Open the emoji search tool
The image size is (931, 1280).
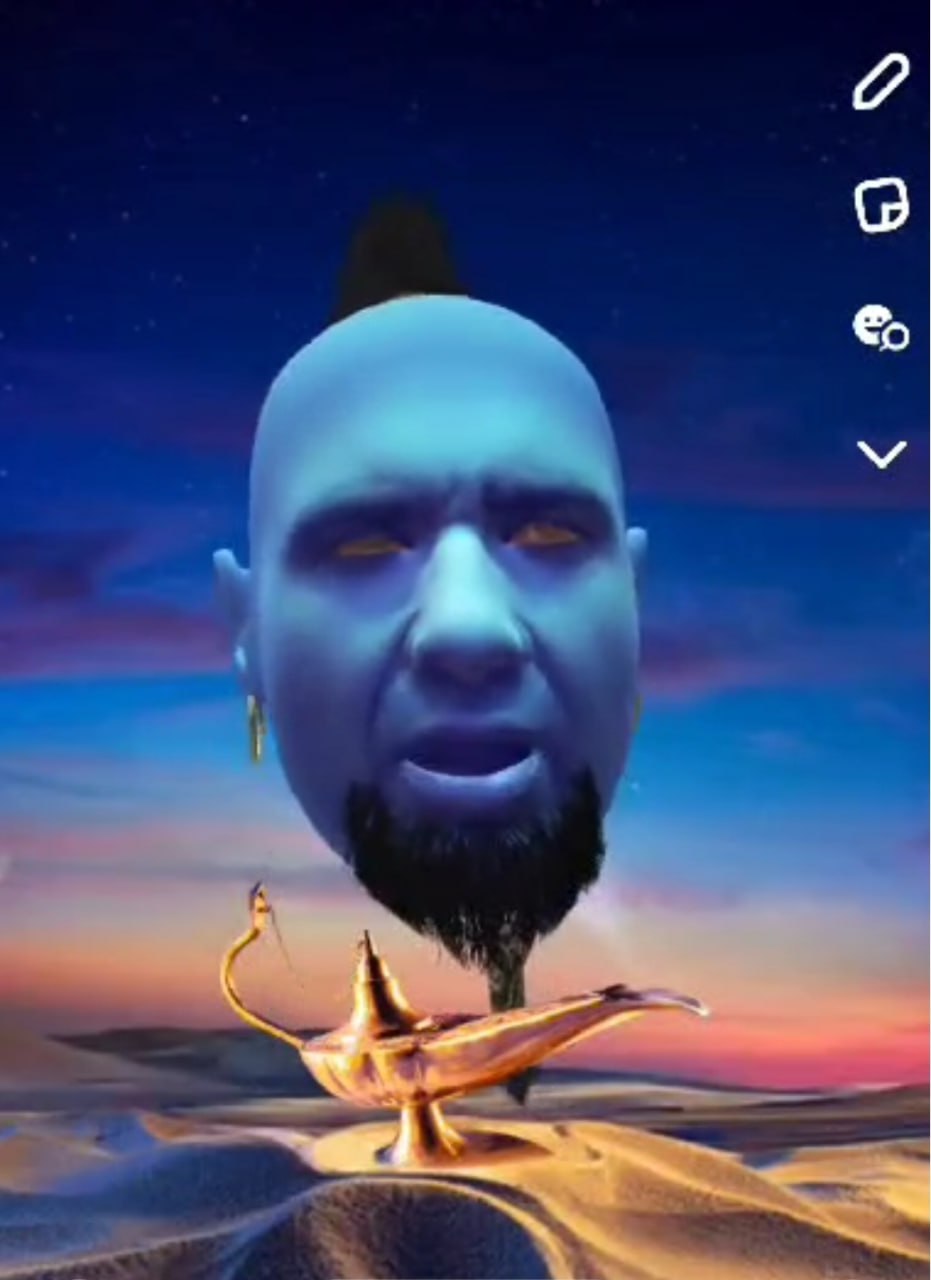point(880,327)
